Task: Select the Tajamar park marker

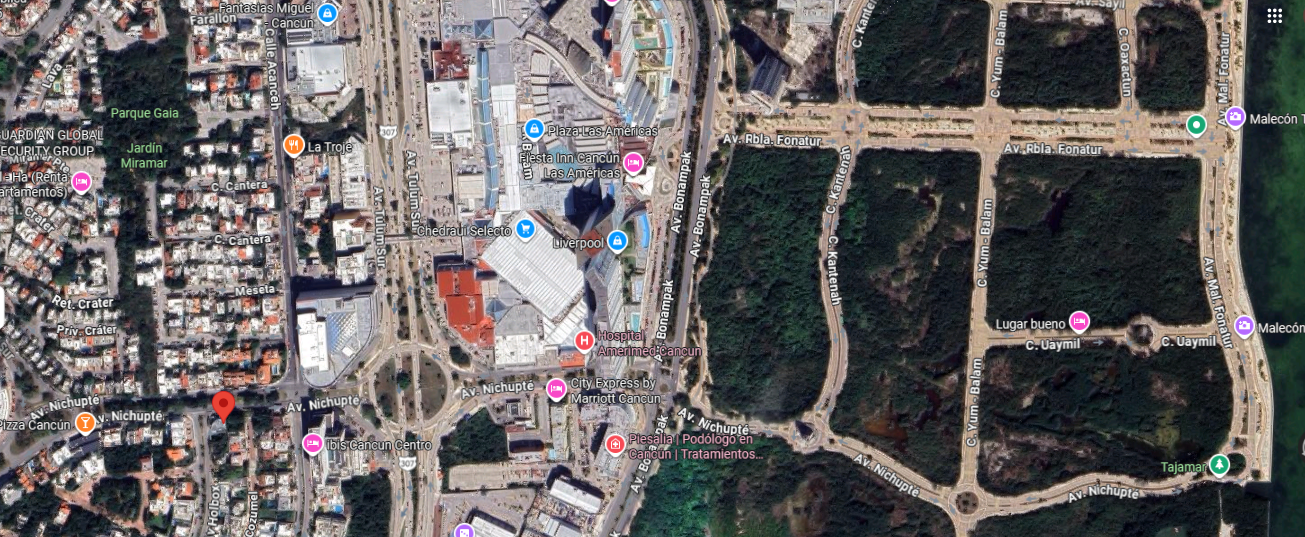Action: pyautogui.click(x=1219, y=464)
